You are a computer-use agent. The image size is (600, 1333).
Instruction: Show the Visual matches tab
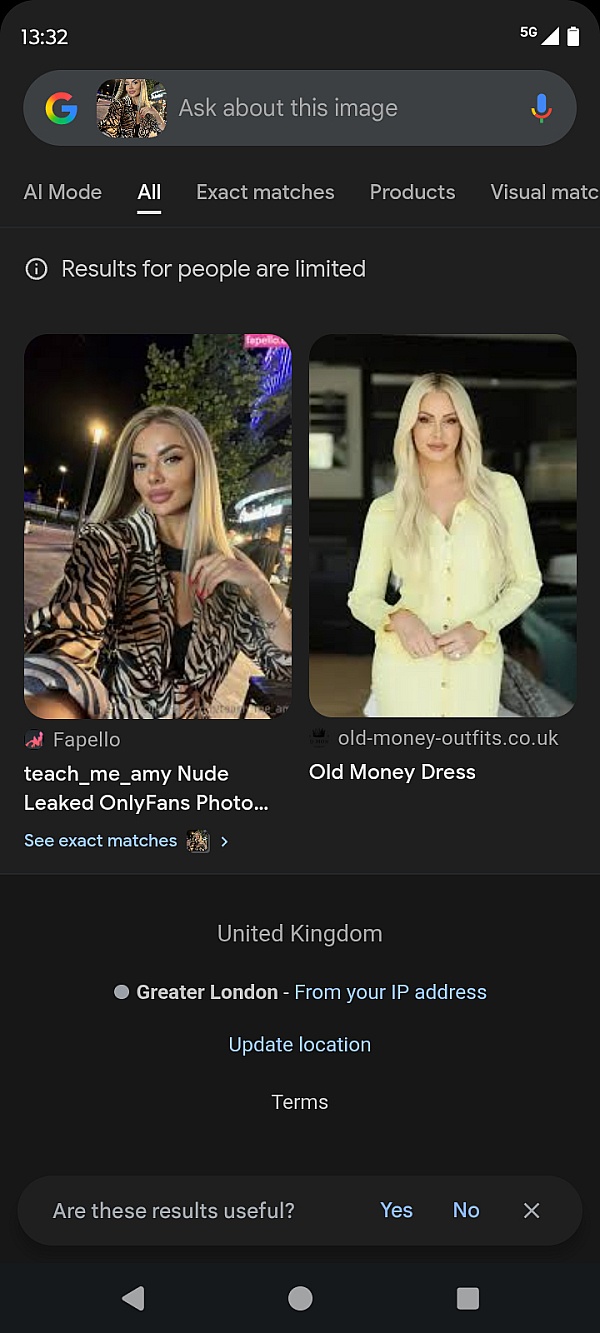[544, 192]
